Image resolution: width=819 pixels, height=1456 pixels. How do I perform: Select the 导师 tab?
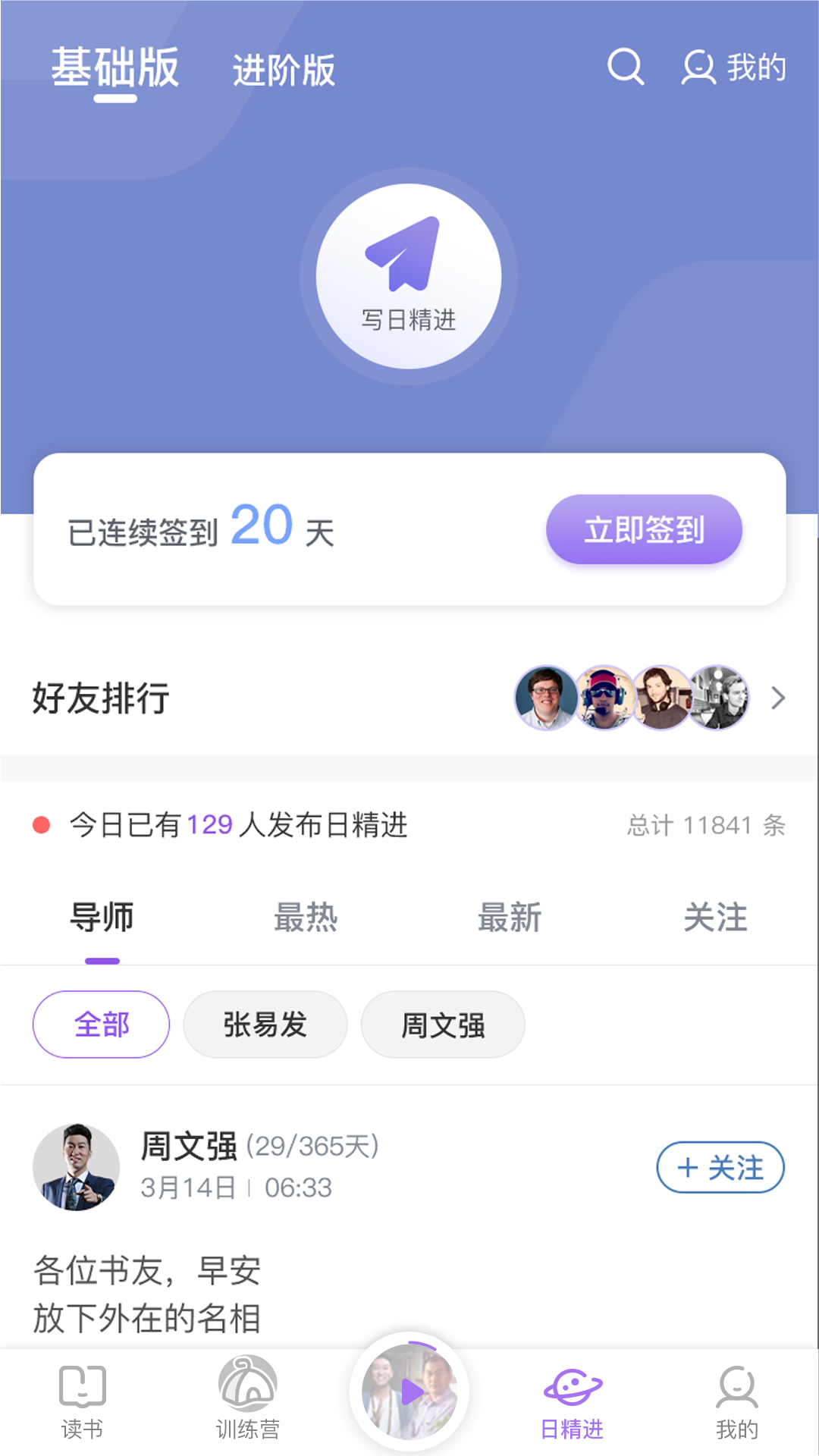pyautogui.click(x=102, y=918)
